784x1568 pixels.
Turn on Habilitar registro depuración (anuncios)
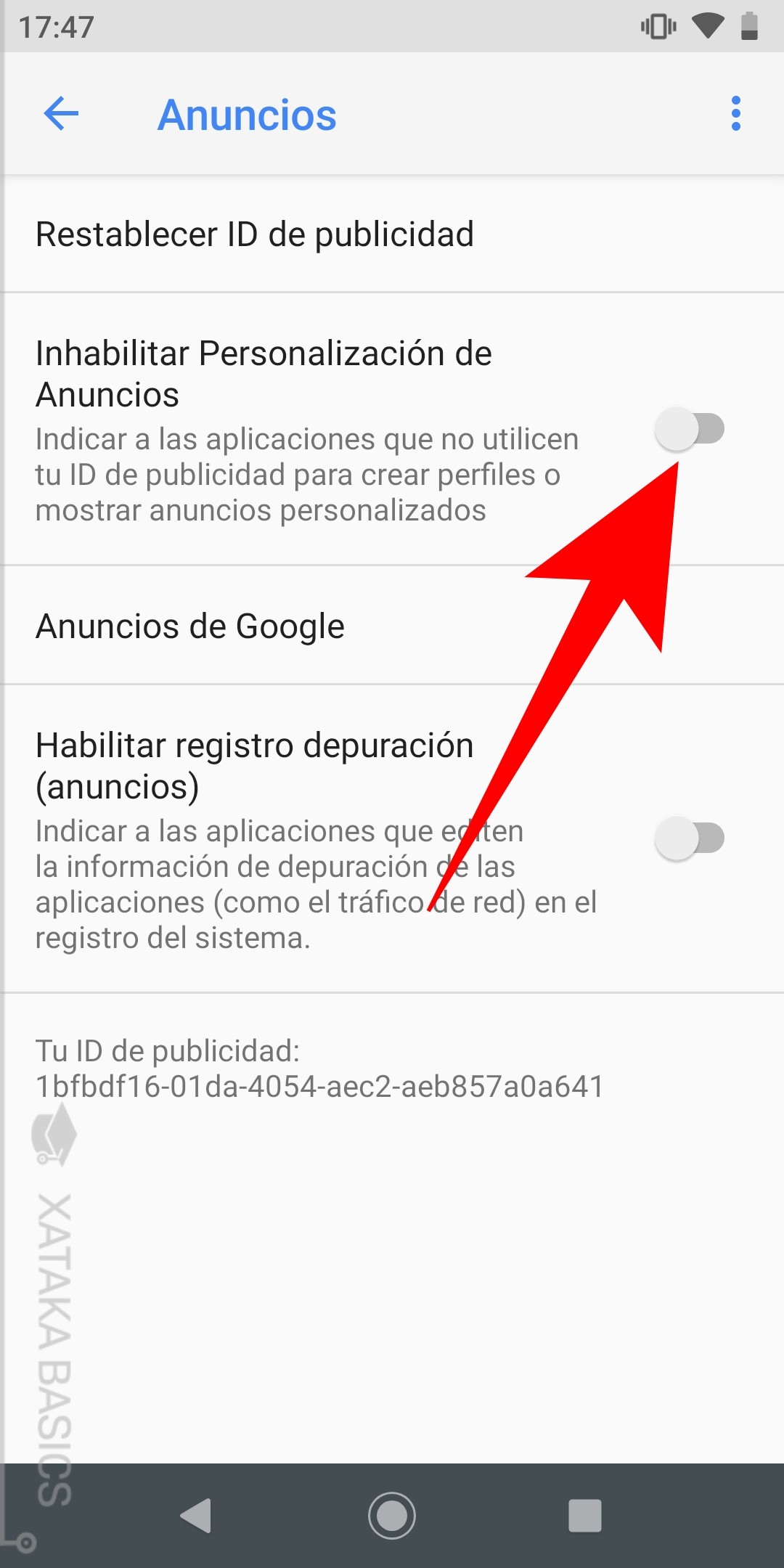click(688, 836)
